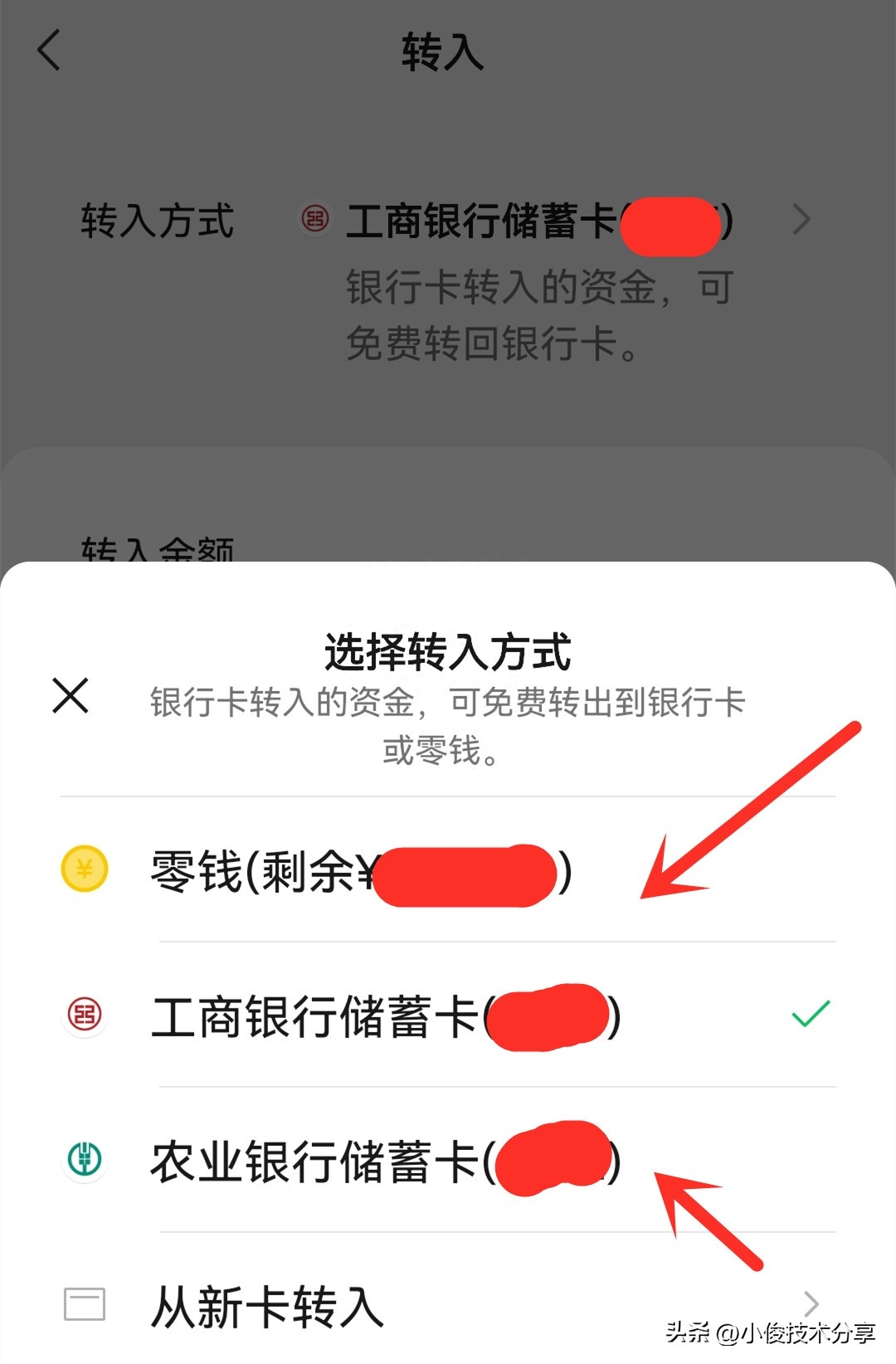Screen dimensions: 896x1364
Task: Choose 工商银行储蓄卡 in the list
Action: pos(382,1016)
